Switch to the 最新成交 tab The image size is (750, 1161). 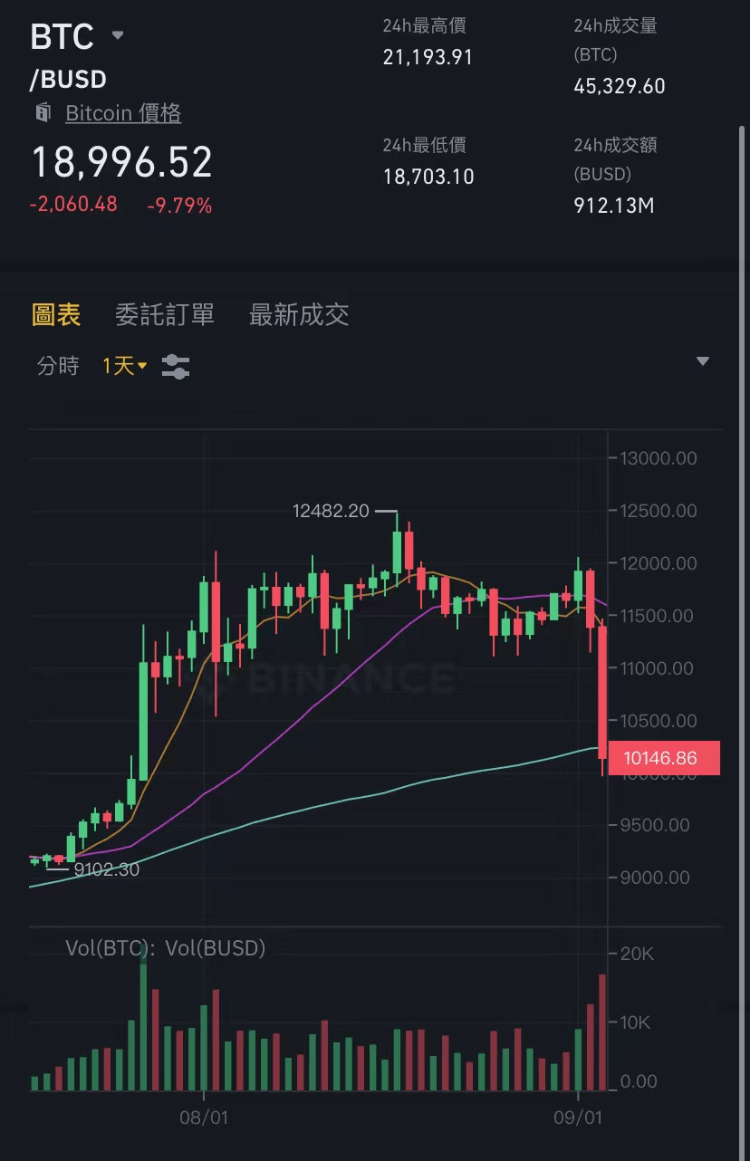click(298, 315)
